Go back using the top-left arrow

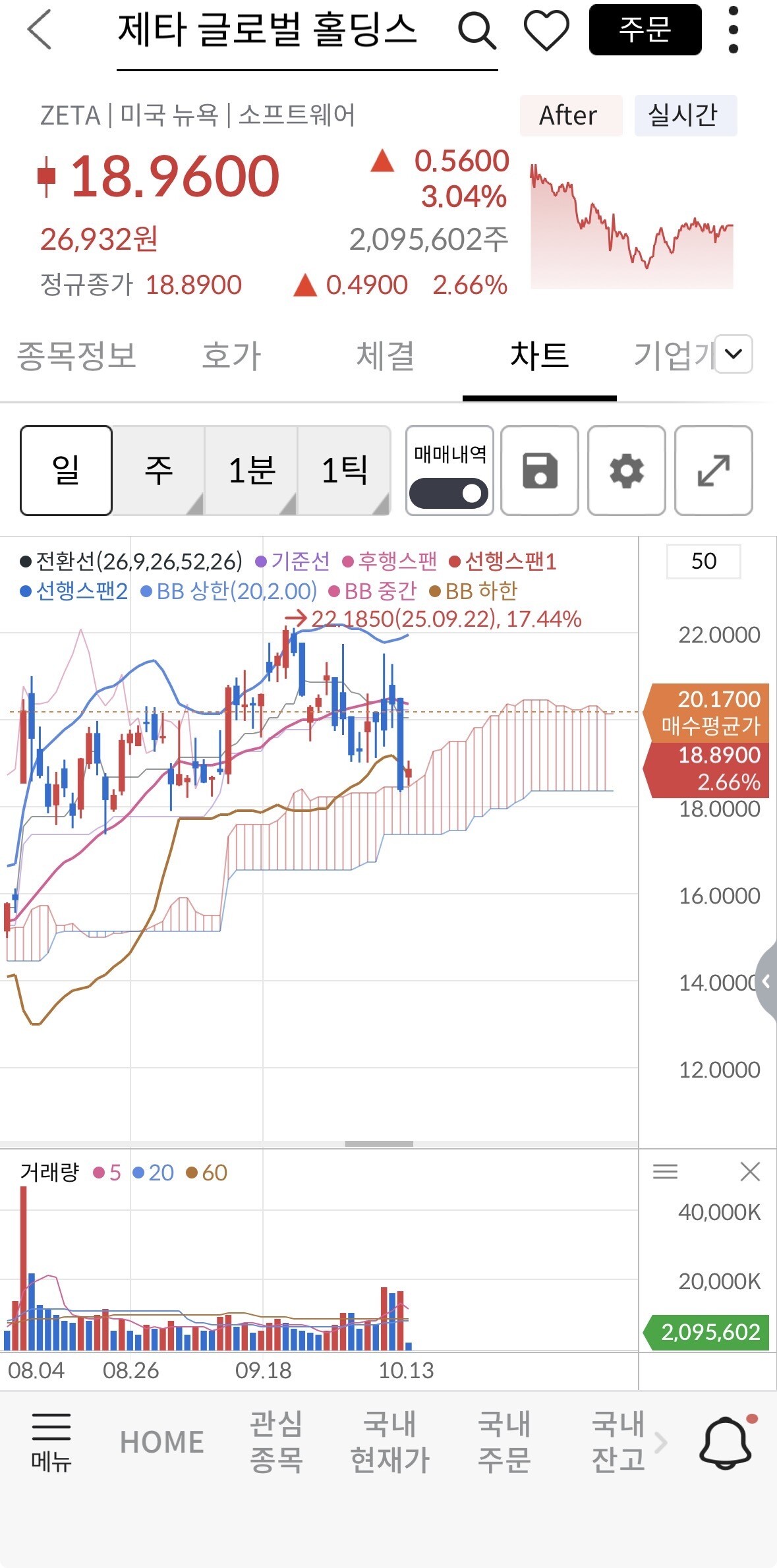40,30
